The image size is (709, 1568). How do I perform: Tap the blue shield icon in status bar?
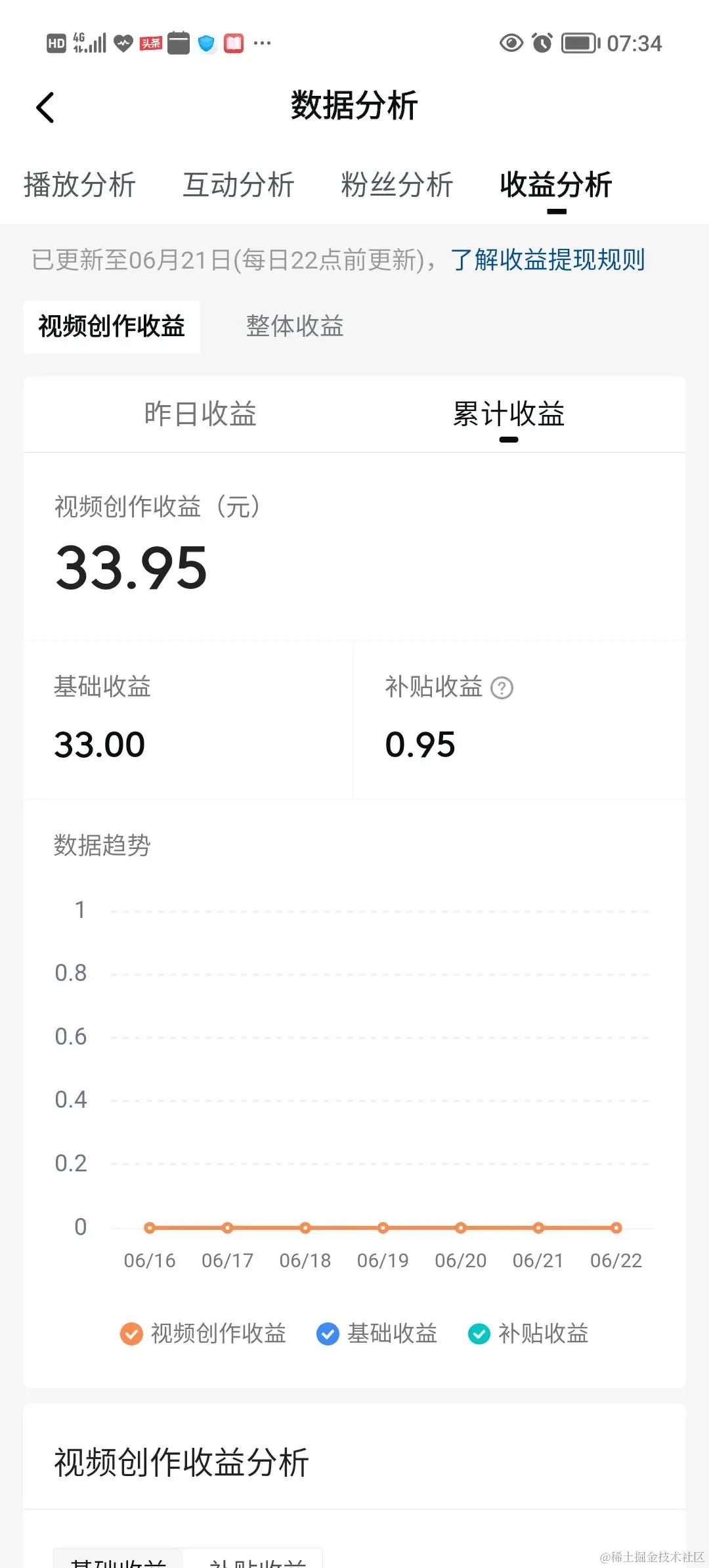click(205, 43)
